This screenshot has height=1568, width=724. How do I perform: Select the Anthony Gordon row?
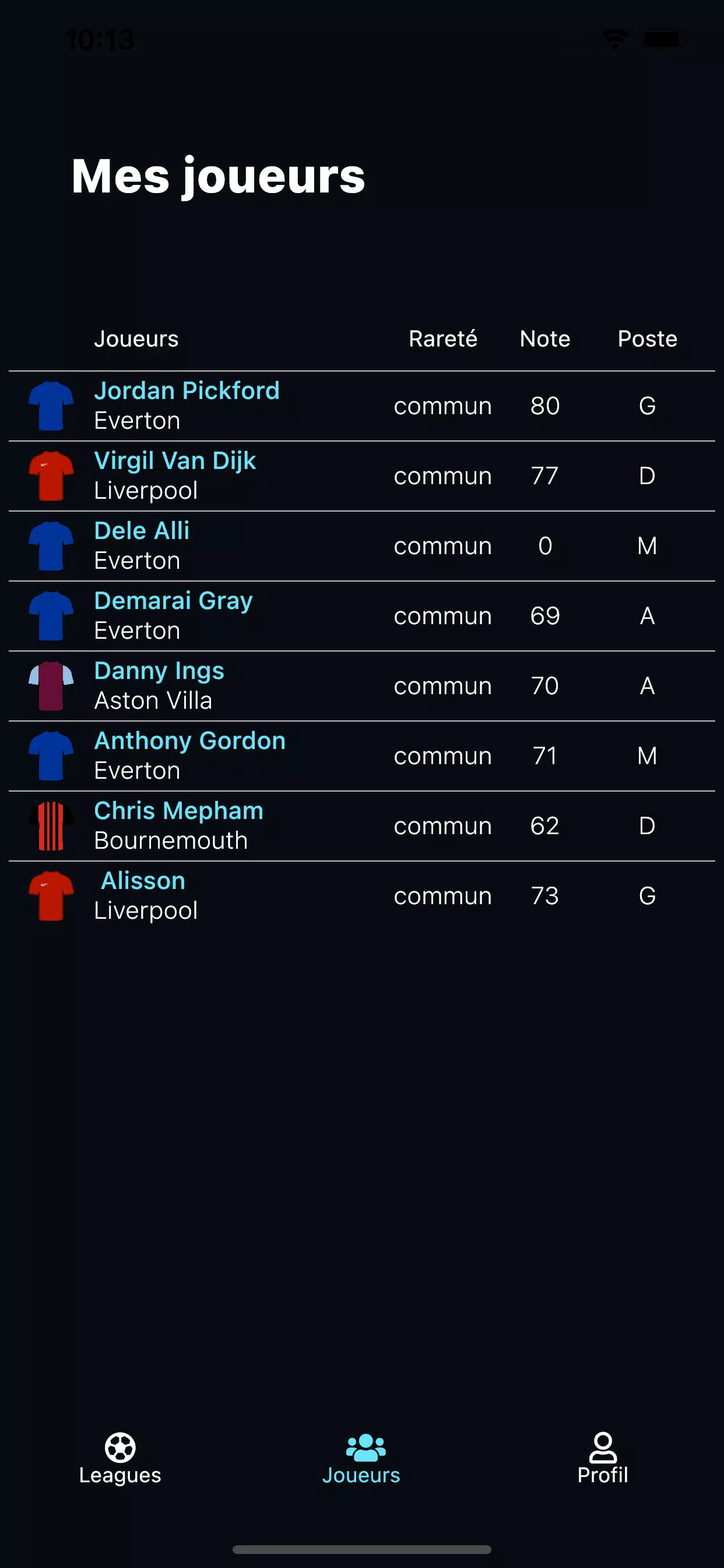(x=362, y=755)
